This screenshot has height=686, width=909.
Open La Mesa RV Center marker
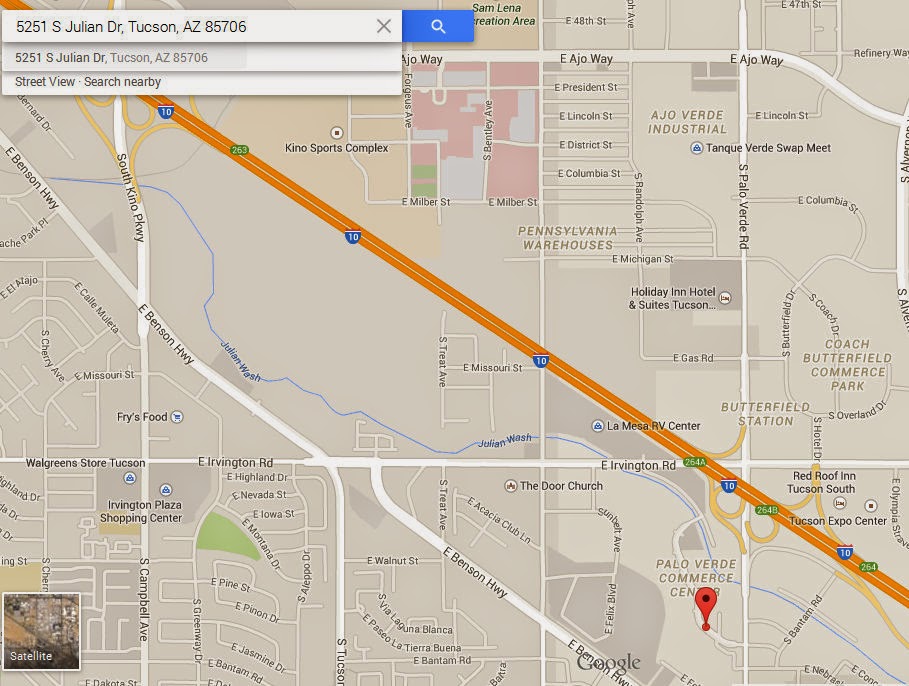point(598,426)
